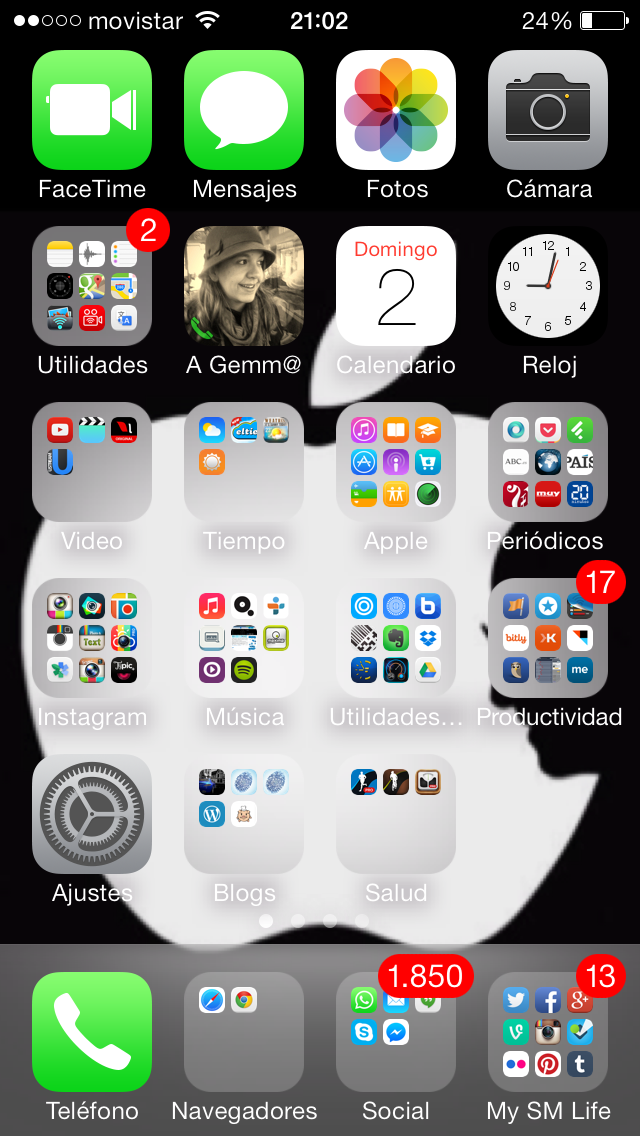Open the Fotos app
Screen dimensions: 640x1136
[396, 110]
